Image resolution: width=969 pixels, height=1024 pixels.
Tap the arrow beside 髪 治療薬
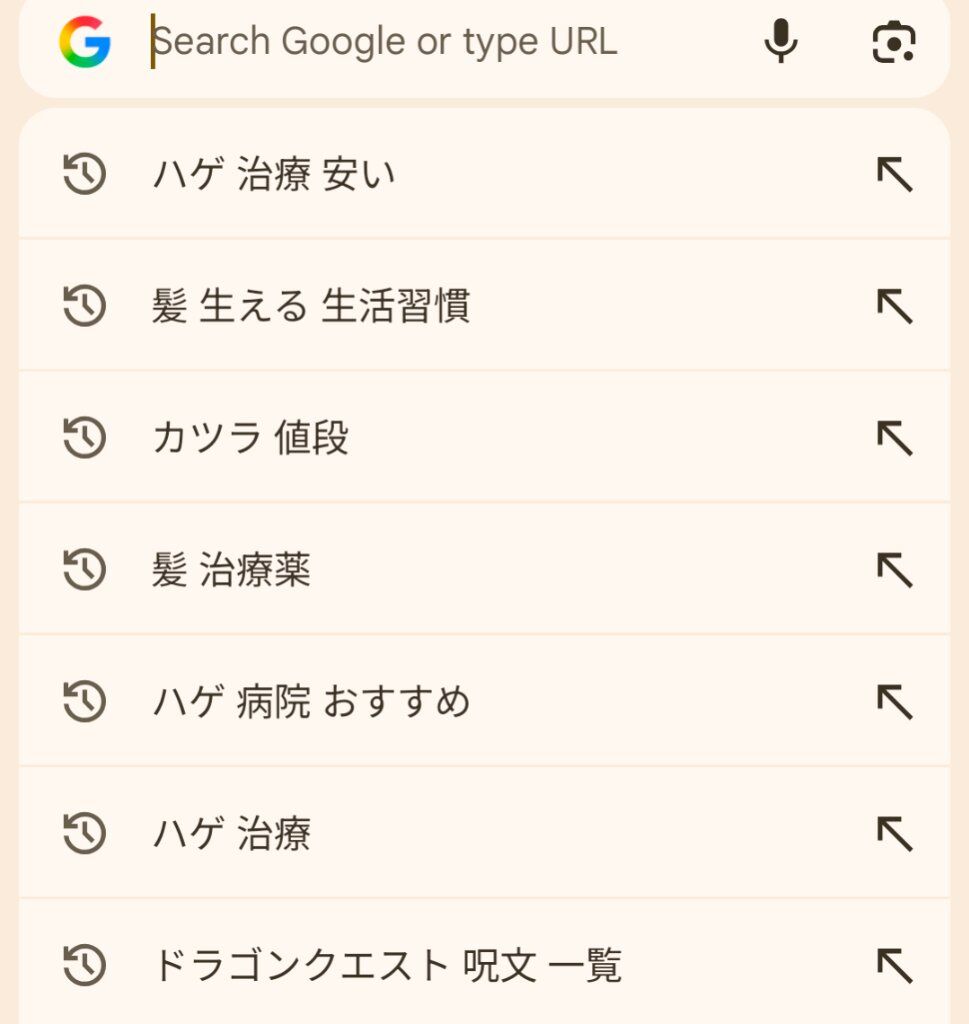click(895, 570)
